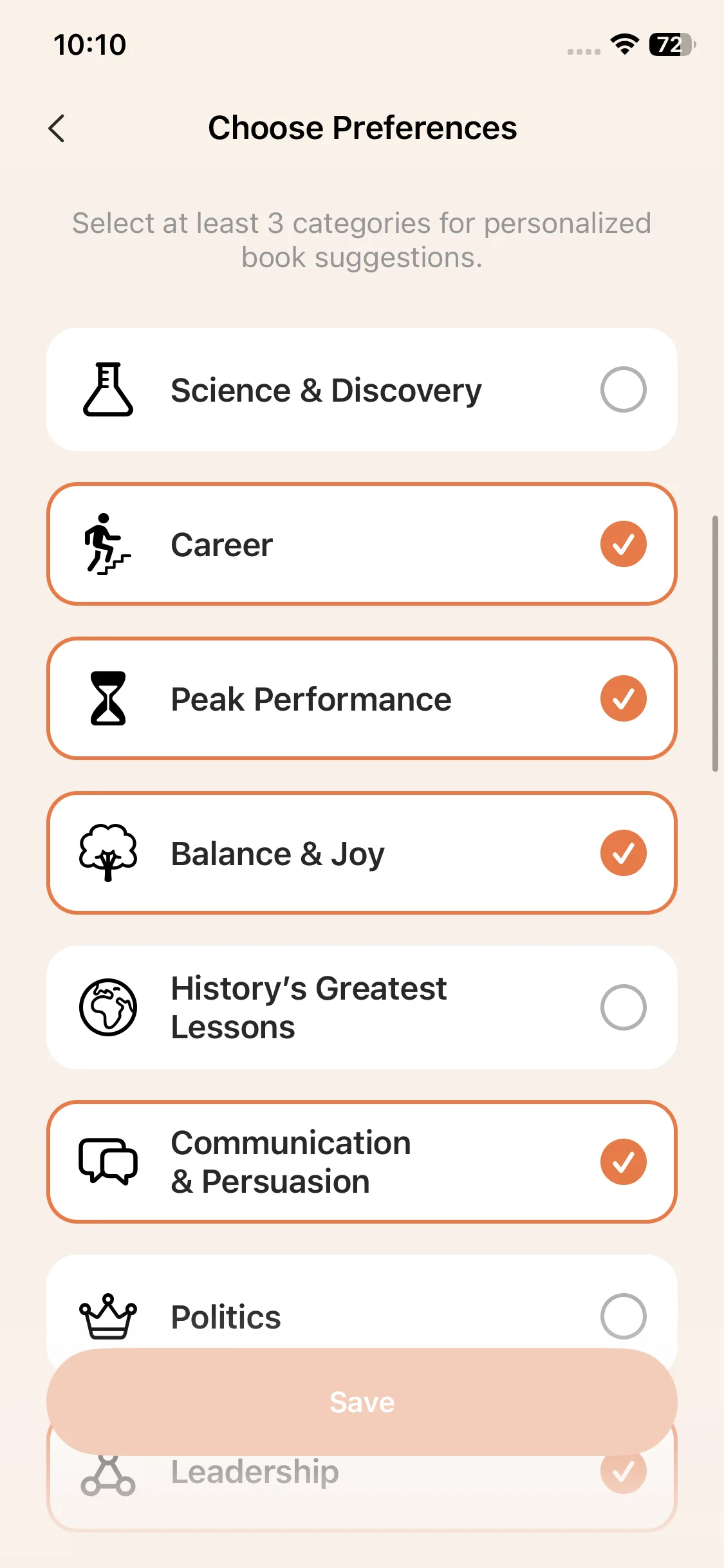Go back from Choose Preferences
Viewport: 724px width, 1568px height.
[x=57, y=128]
